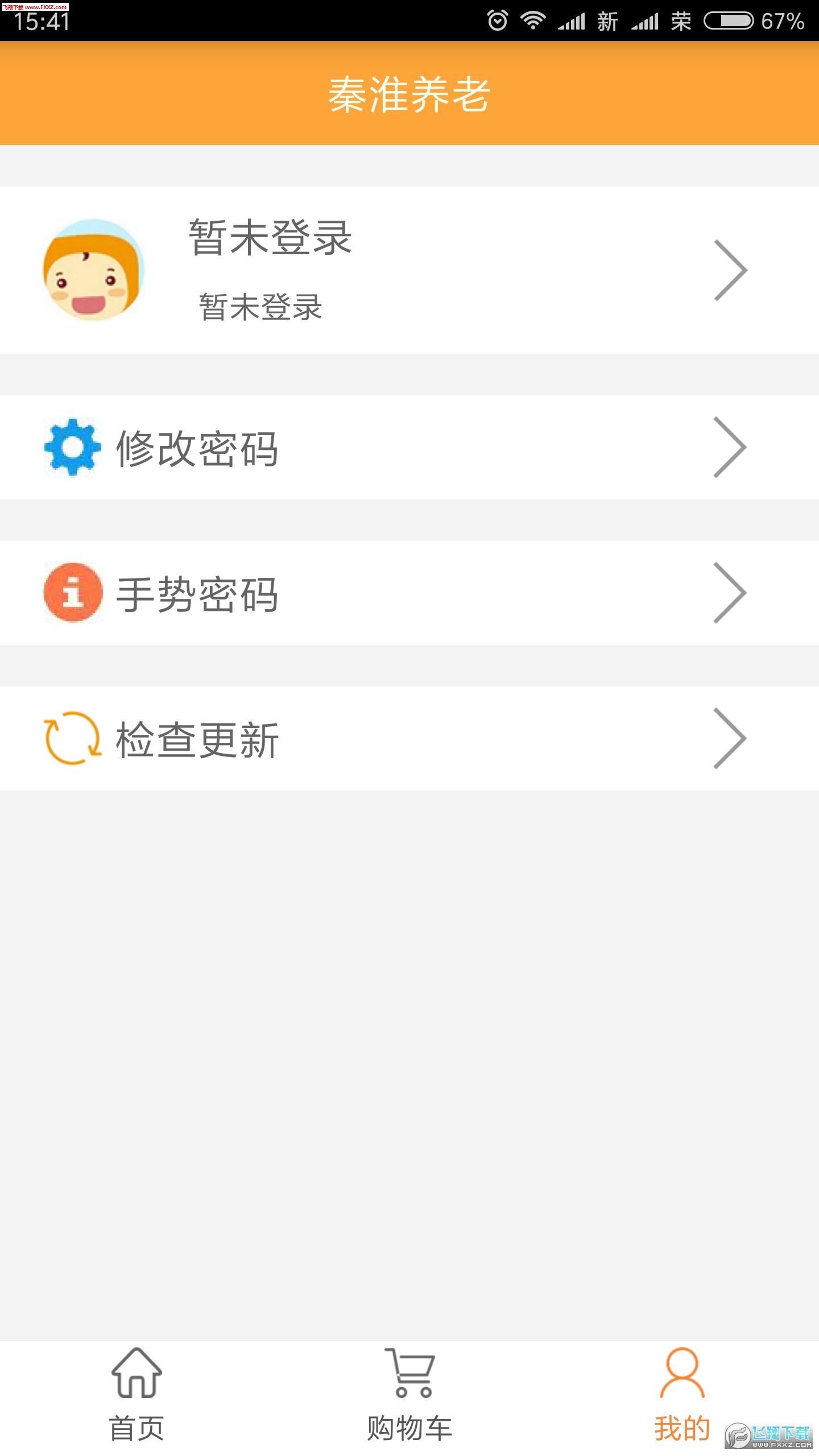Viewport: 819px width, 1456px height.
Task: Open the 检查更新 row arrow
Action: (x=731, y=738)
